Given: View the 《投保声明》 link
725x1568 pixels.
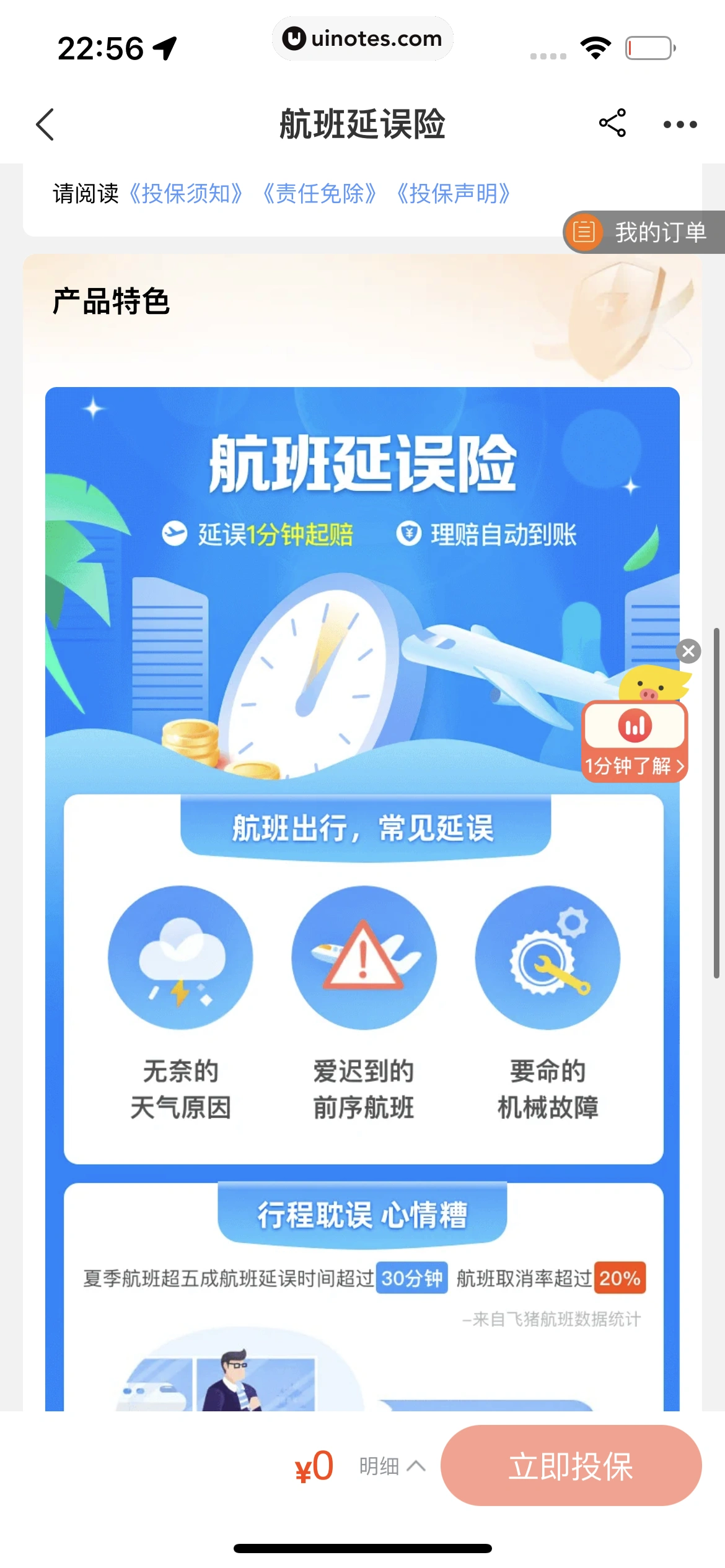Looking at the screenshot, I should pyautogui.click(x=453, y=194).
